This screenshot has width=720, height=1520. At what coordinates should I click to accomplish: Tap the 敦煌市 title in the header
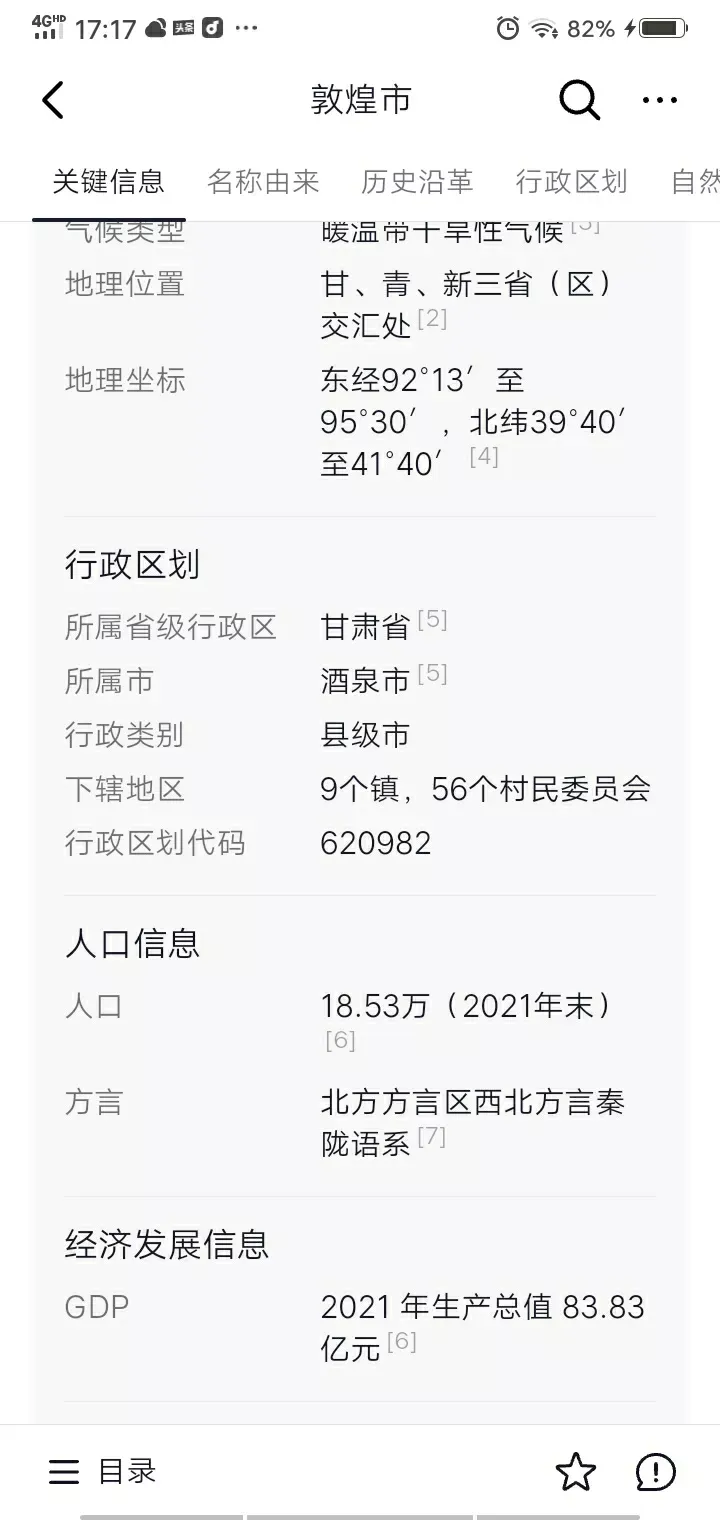(360, 99)
